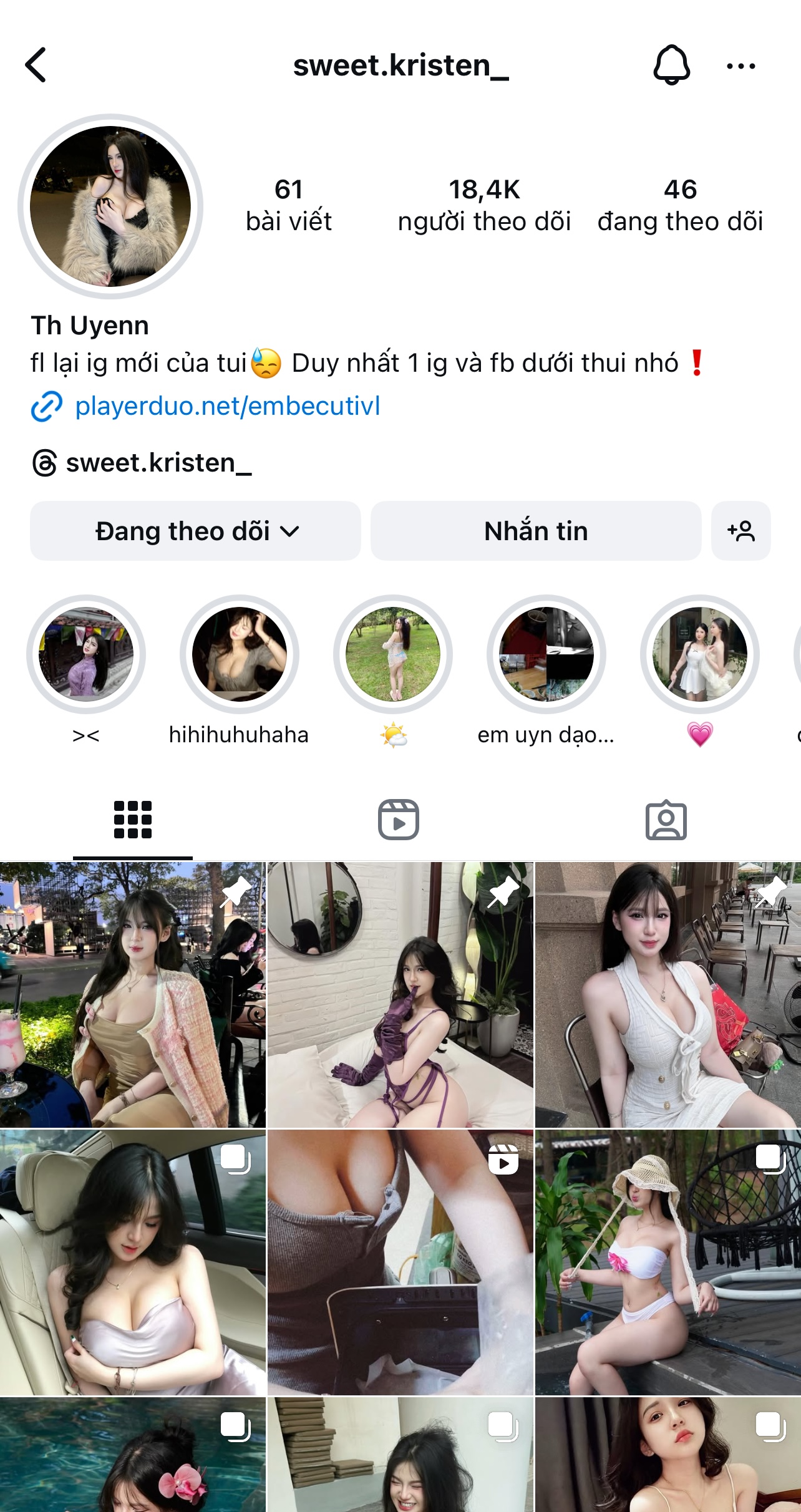Switch to the Reels tab
801x1512 pixels.
tap(399, 820)
